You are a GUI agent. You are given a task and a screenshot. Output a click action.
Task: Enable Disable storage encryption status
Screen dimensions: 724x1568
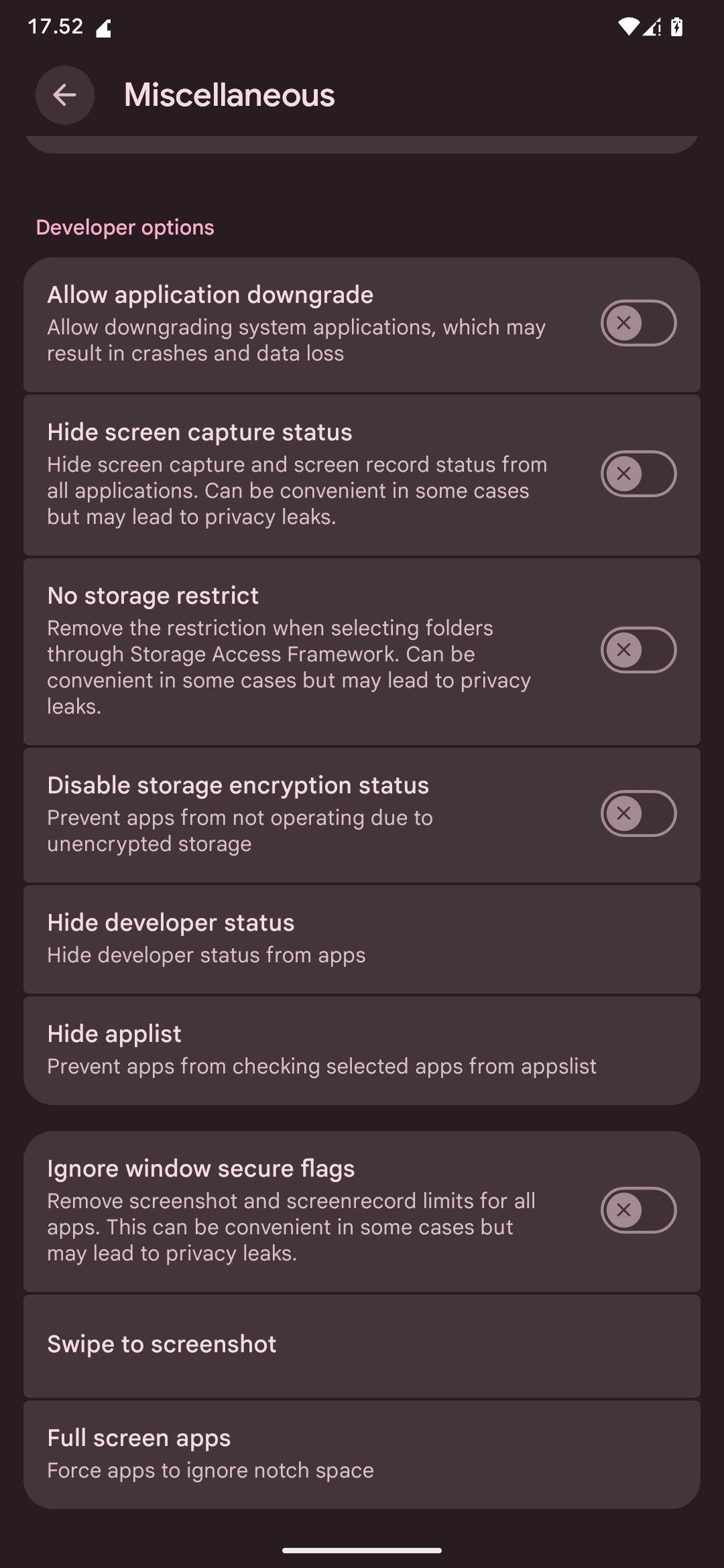coord(638,813)
